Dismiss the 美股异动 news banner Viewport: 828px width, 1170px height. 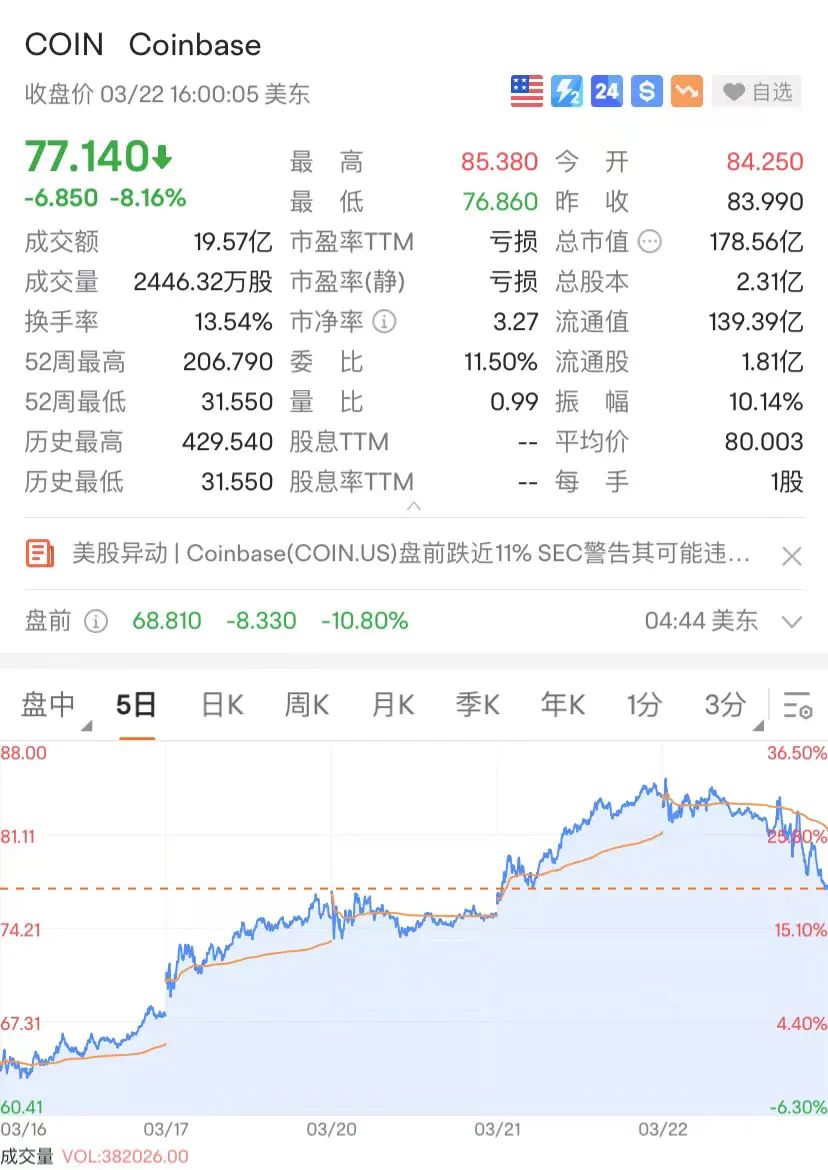pyautogui.click(x=791, y=557)
